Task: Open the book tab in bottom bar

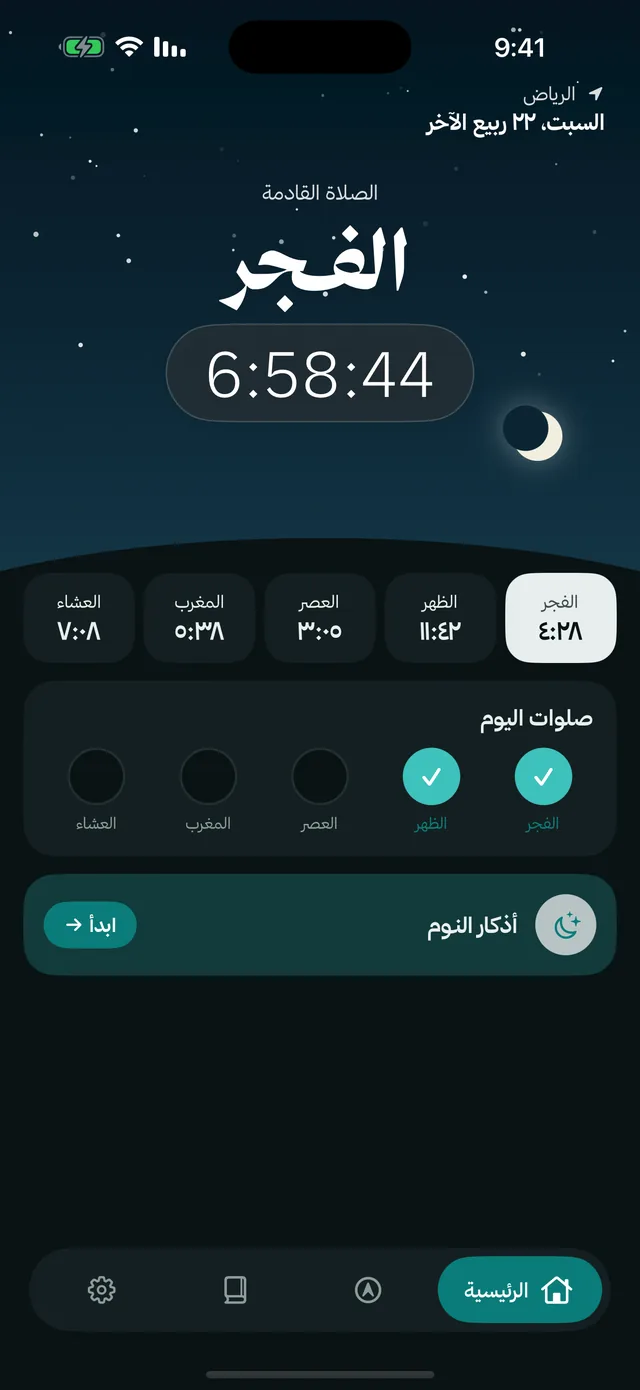Action: (x=235, y=1290)
